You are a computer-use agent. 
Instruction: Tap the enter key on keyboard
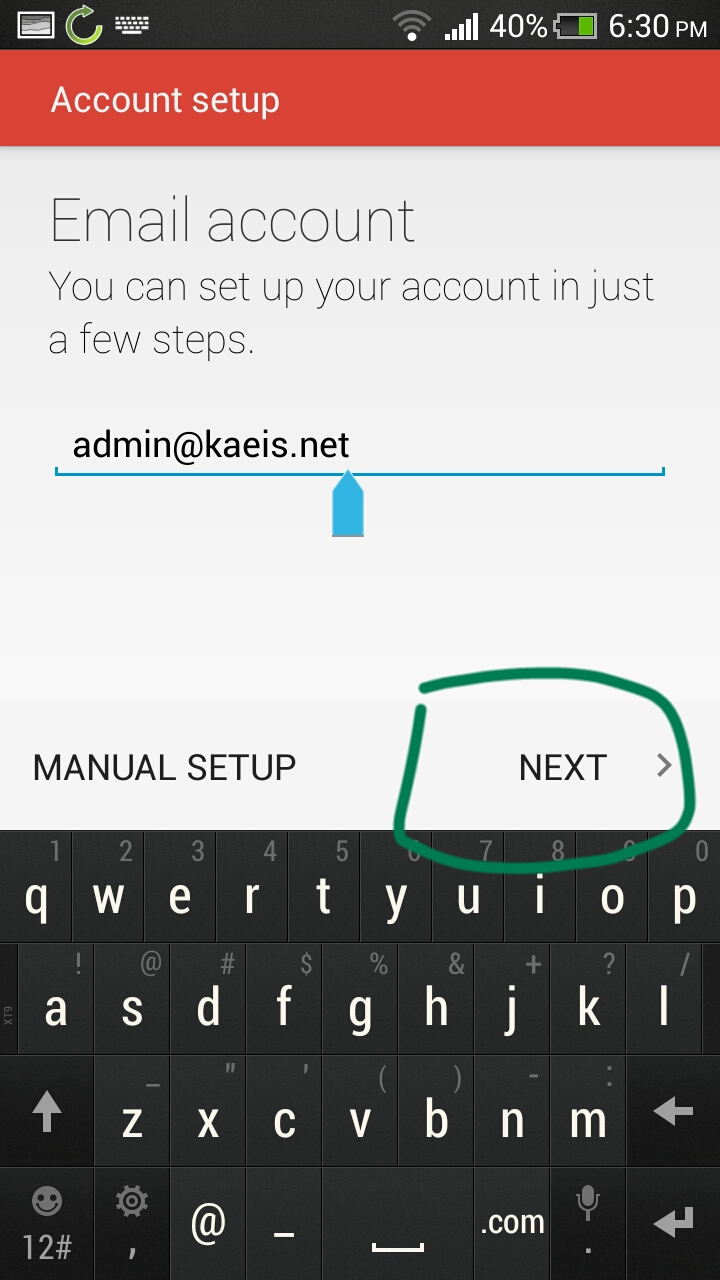tap(673, 1222)
